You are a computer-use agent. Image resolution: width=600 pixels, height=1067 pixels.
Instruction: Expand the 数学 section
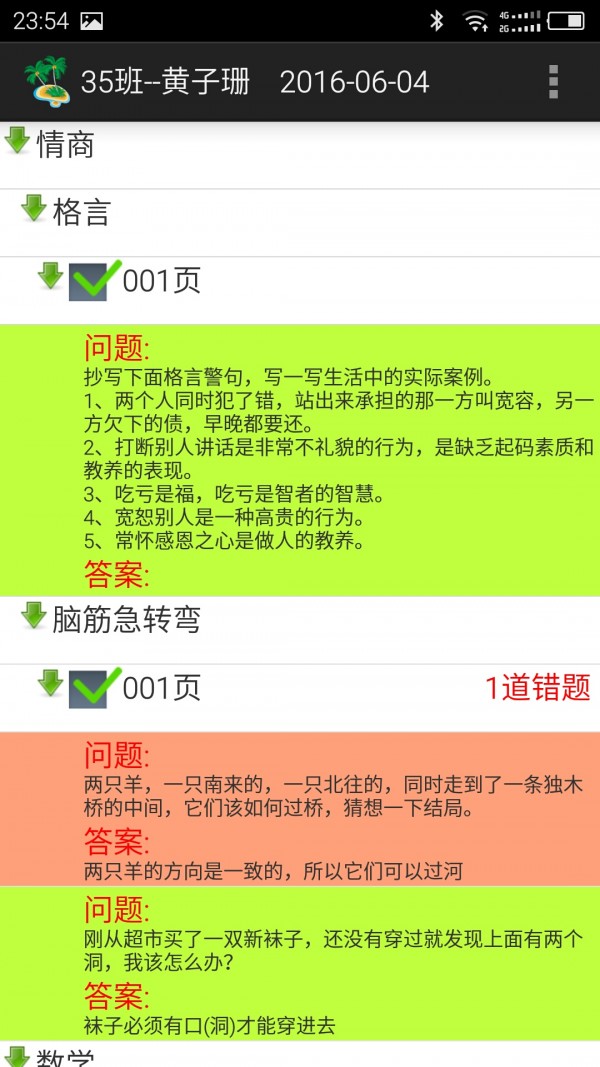(x=17, y=1056)
